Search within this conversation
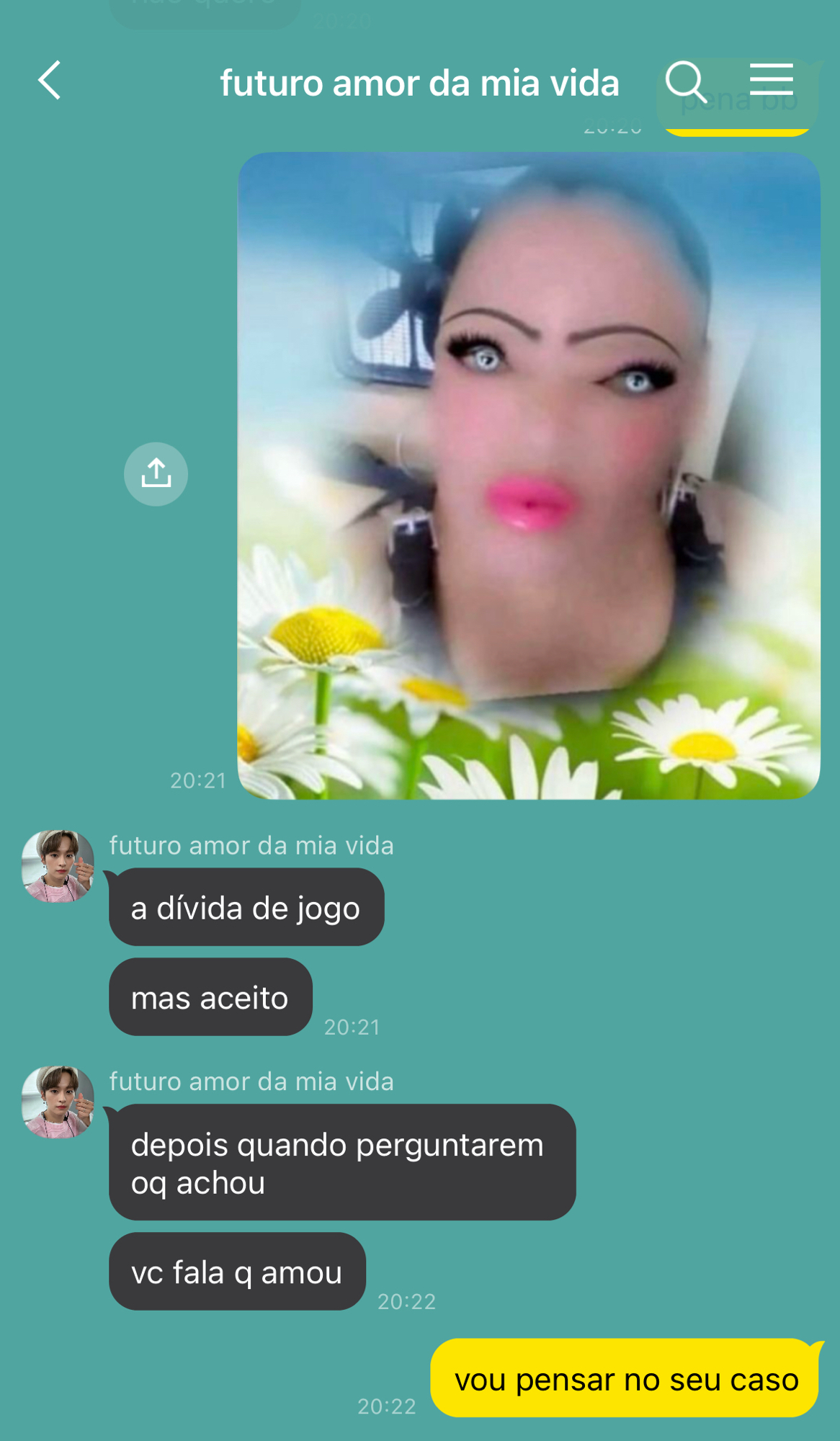 pos(685,81)
